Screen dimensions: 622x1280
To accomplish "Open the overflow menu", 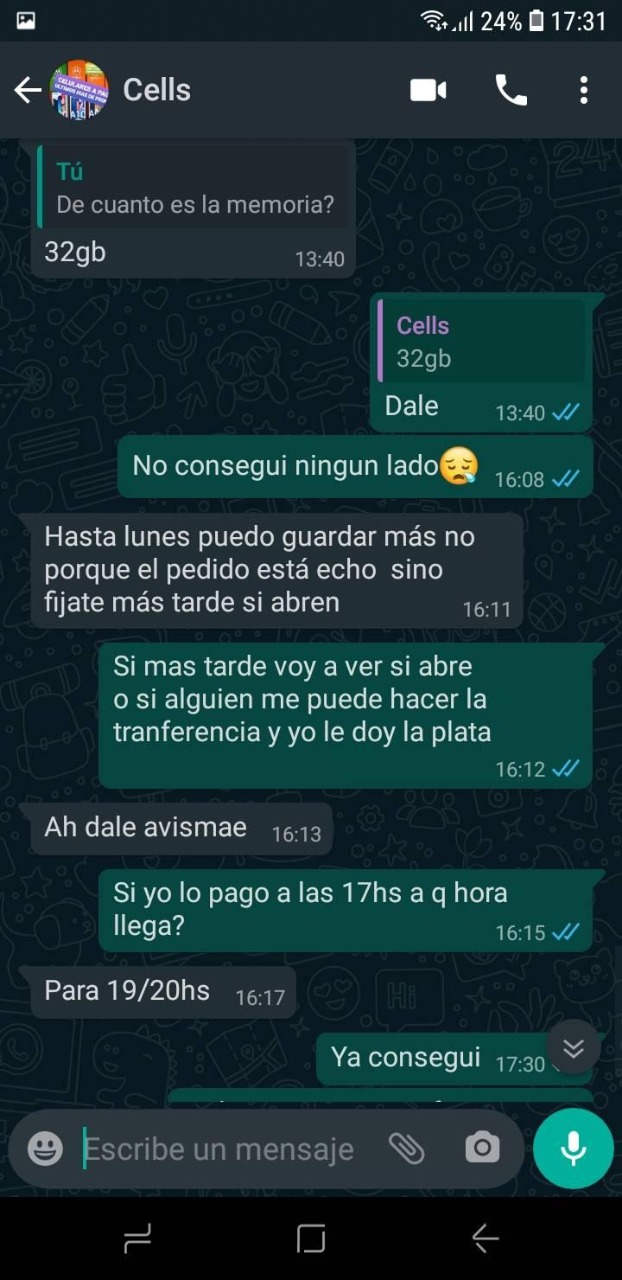I will (x=584, y=90).
